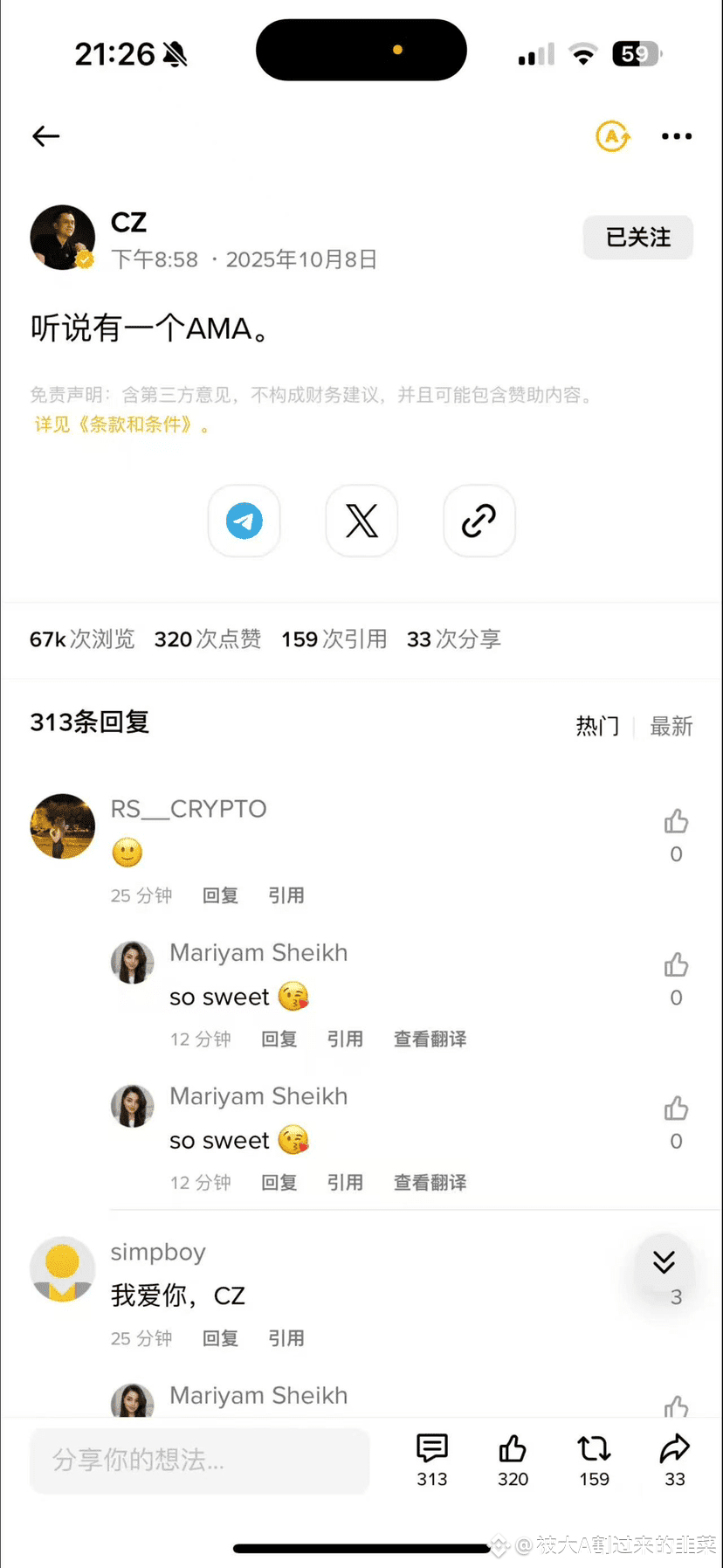Share the post via Telegram

coord(244,521)
